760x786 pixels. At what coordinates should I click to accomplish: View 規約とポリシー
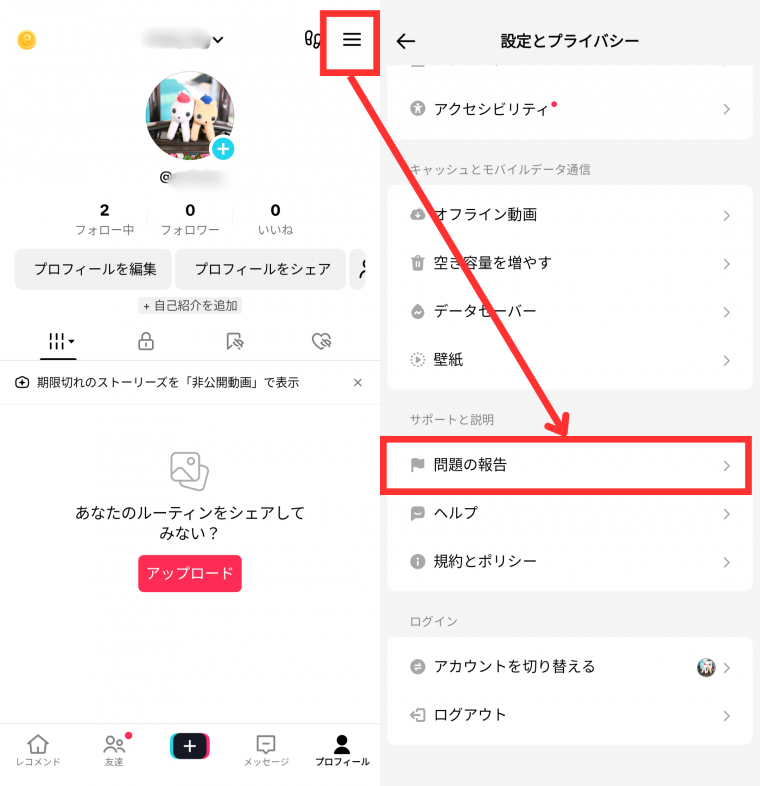[568, 561]
